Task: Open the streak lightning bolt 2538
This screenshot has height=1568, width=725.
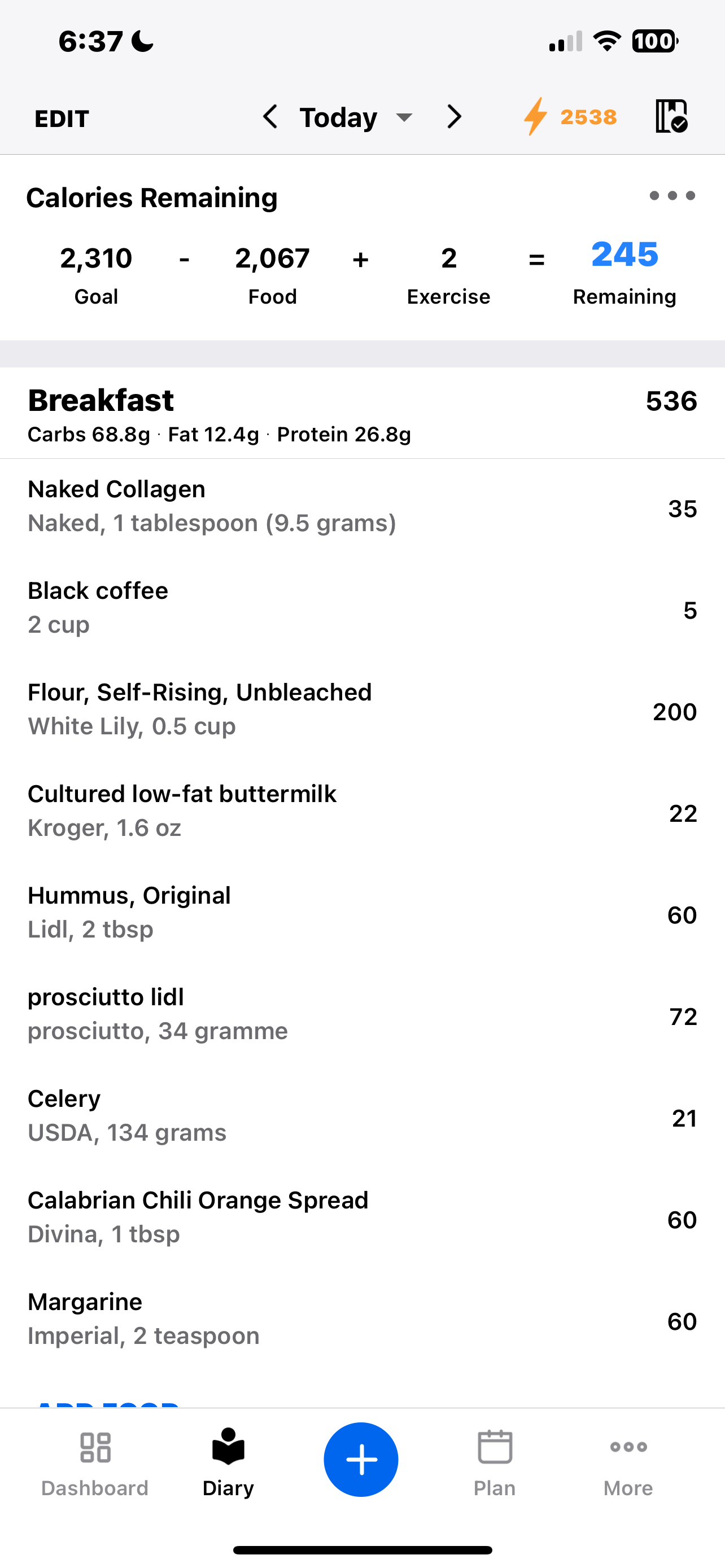Action: pos(570,116)
